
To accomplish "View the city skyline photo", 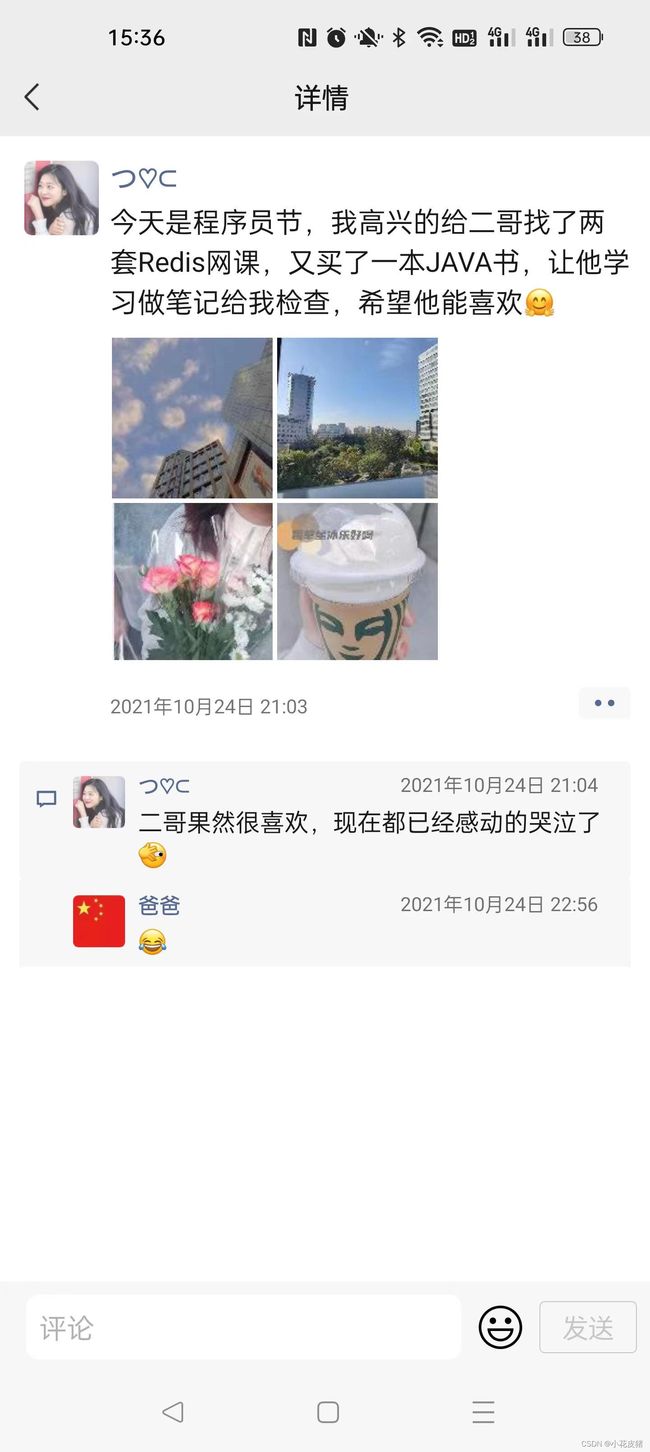I will 357,417.
